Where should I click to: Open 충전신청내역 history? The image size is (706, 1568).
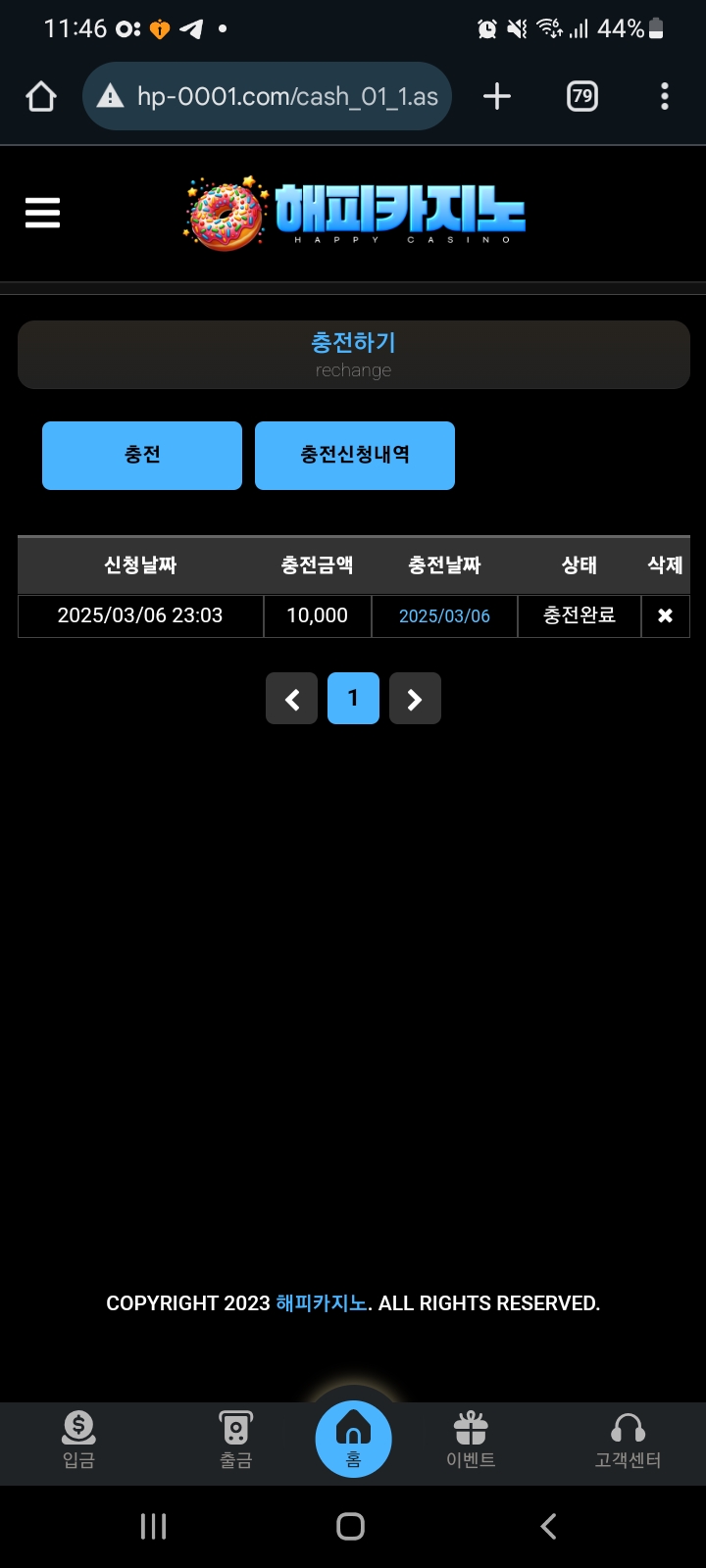355,455
